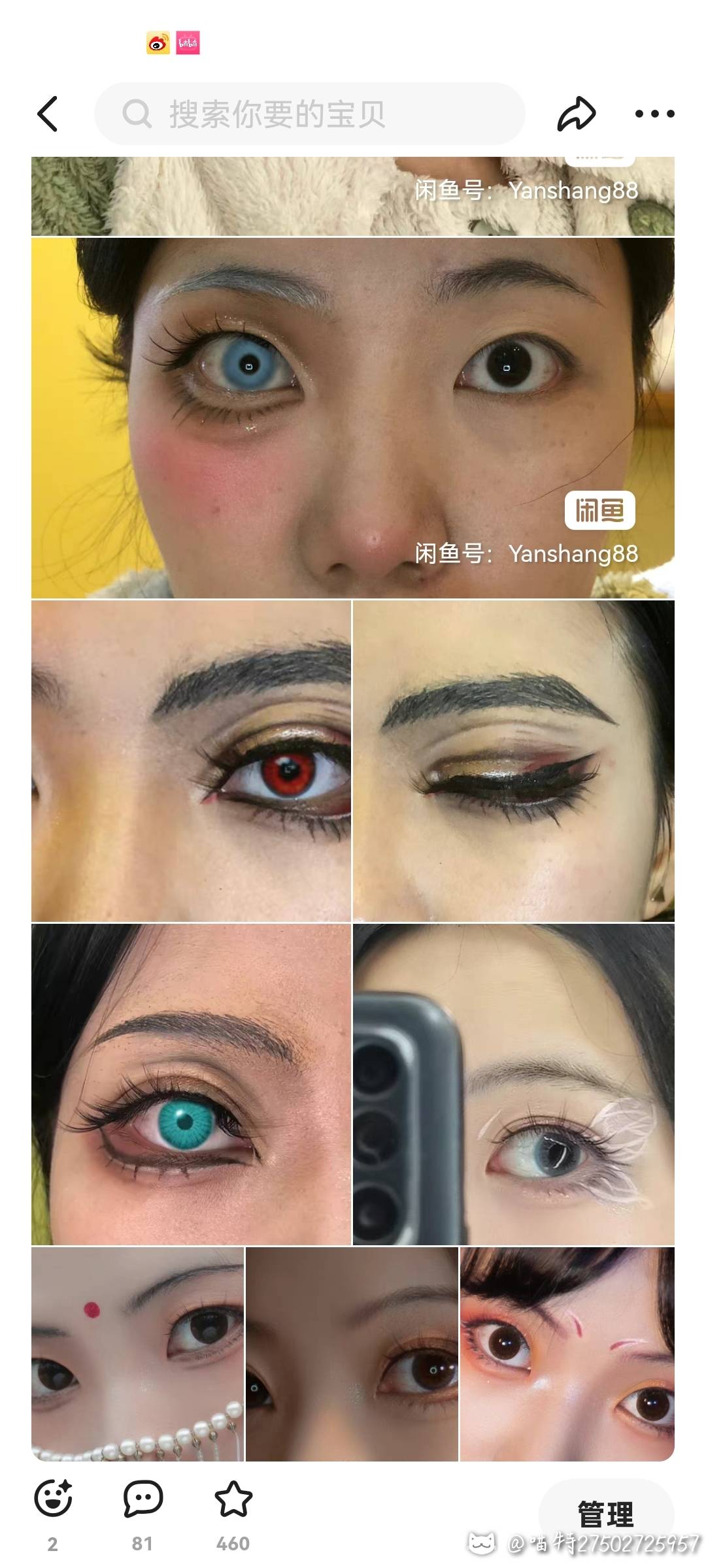Tap the 管理 manage button
706x1568 pixels.
click(606, 1513)
